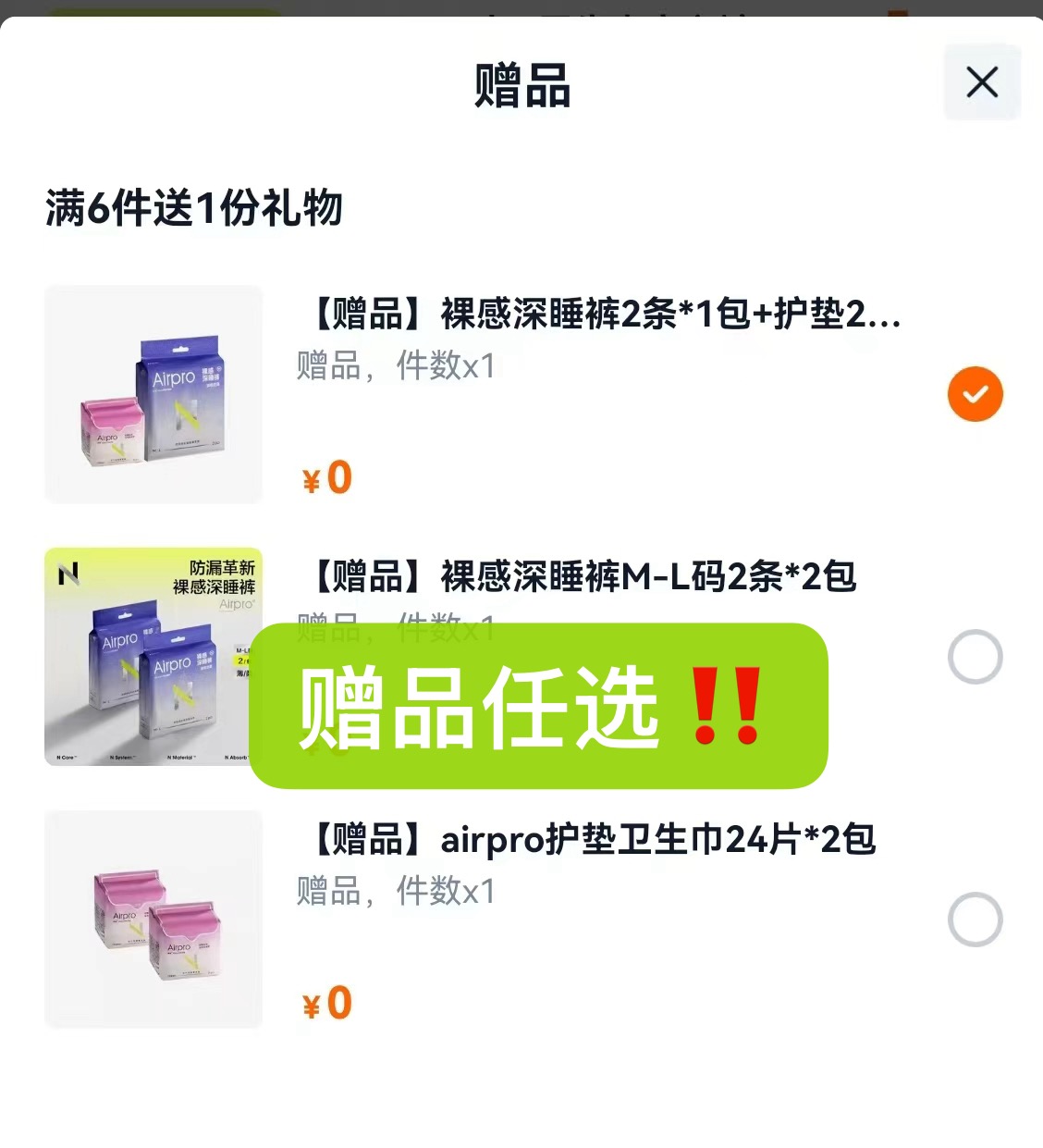Click 赠品，件数x1 label of first gift
This screenshot has height=1148, width=1043.
click(396, 366)
